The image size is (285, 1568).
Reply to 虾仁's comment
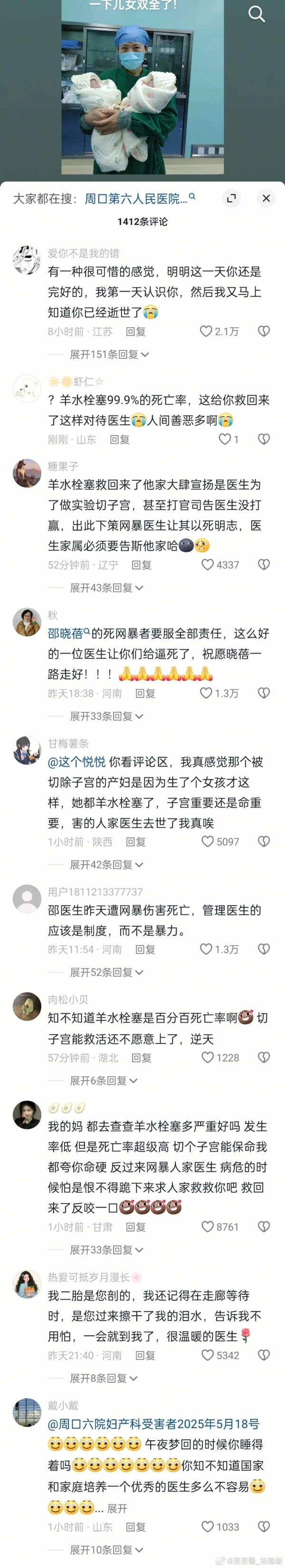point(119,439)
